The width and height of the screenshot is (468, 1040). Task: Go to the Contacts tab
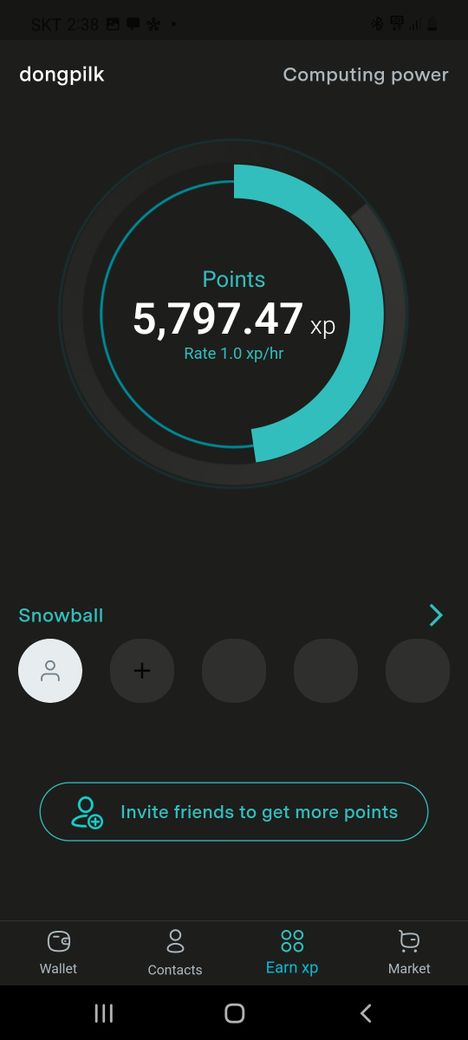(x=175, y=953)
